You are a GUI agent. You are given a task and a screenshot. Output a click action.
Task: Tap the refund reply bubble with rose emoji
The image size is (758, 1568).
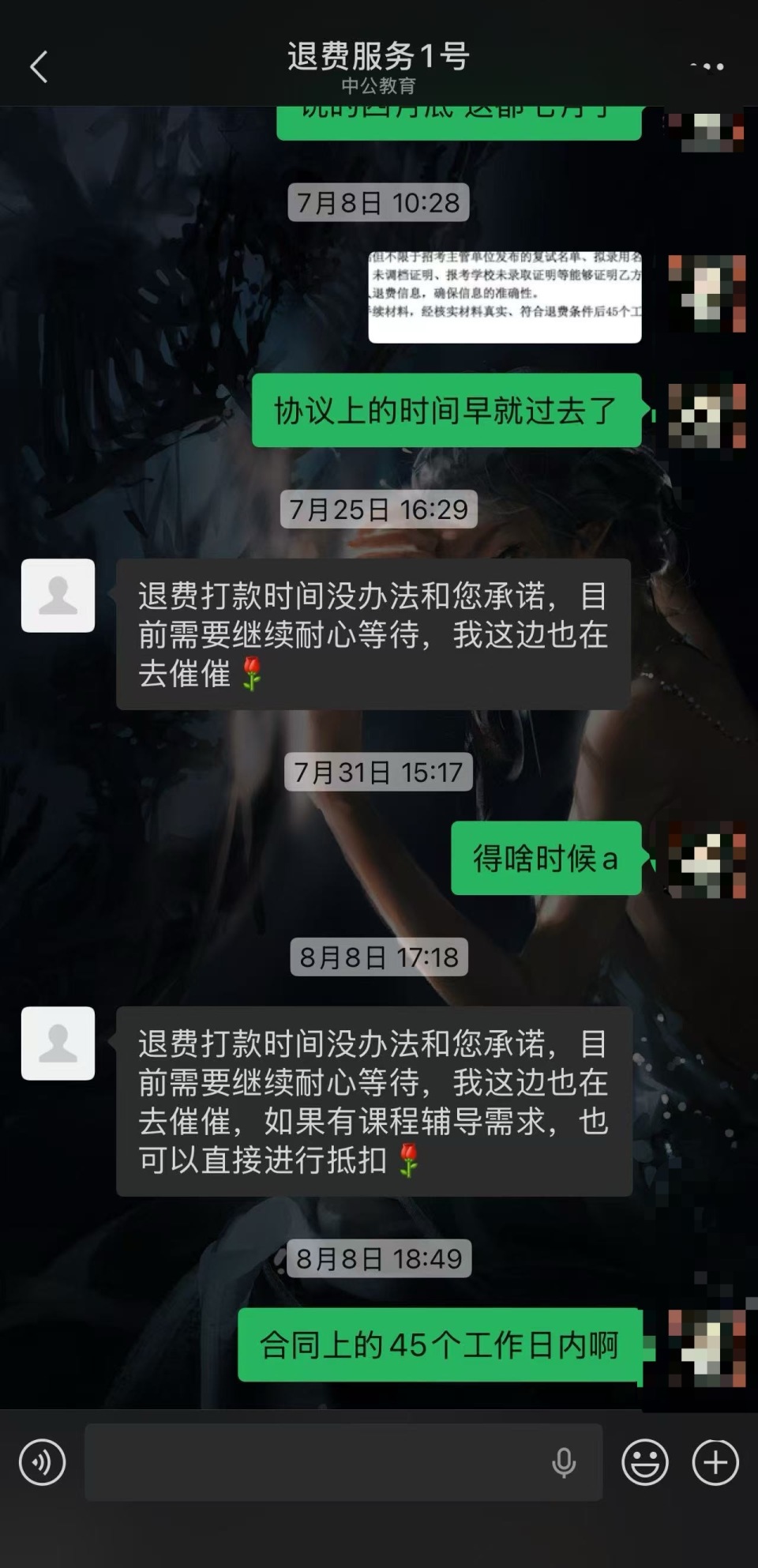(x=372, y=636)
